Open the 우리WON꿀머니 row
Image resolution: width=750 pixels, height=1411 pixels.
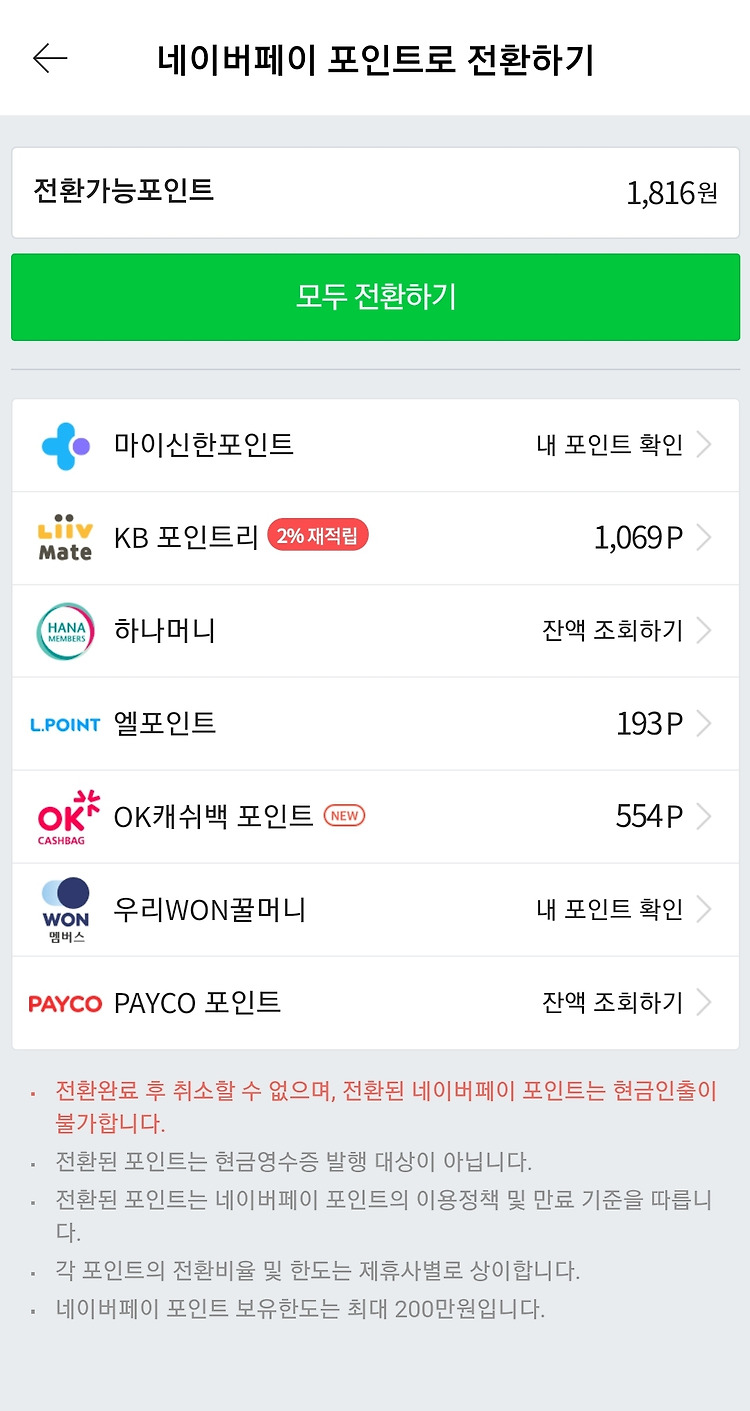pos(376,910)
